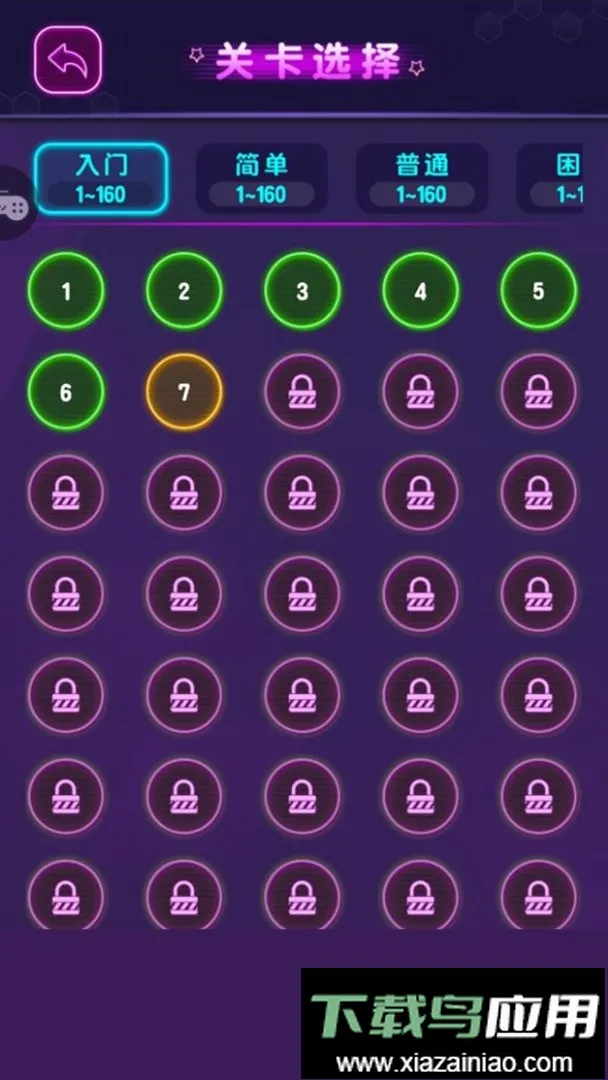Switch to the 普通 difficulty tab
This screenshot has width=608, height=1080.
(422, 178)
